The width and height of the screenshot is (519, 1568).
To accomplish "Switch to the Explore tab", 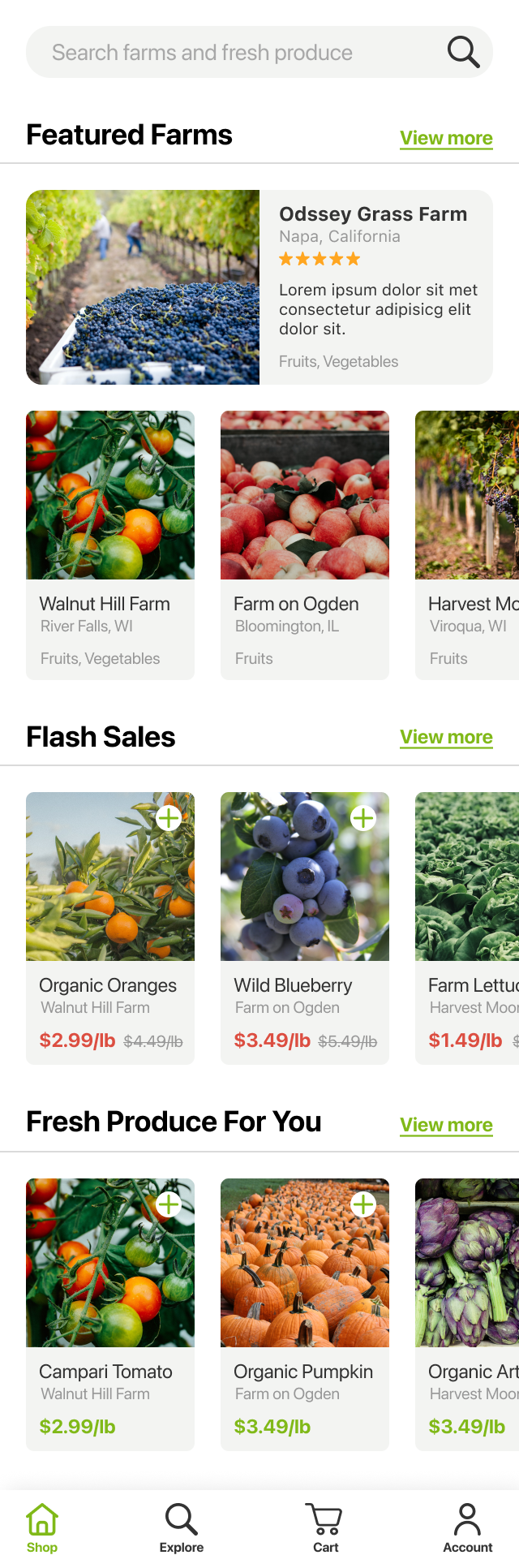I will [x=182, y=1527].
